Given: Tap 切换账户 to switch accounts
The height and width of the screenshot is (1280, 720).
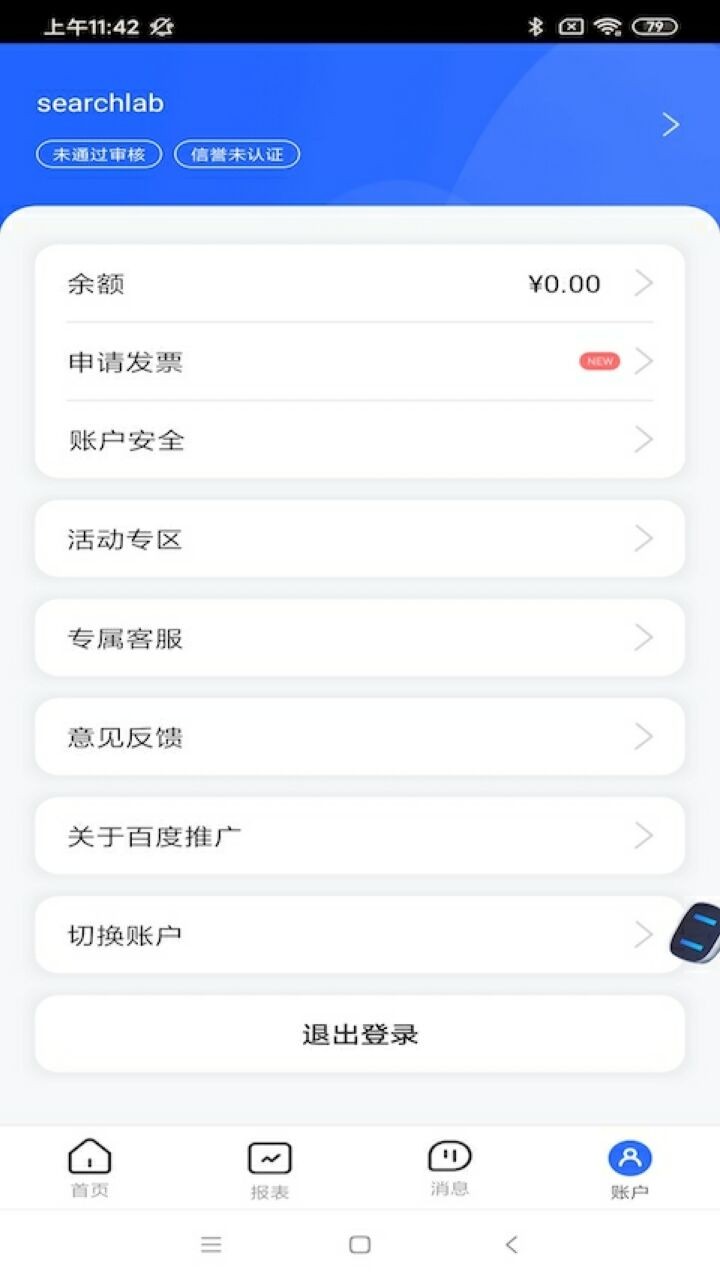Looking at the screenshot, I should [360, 934].
